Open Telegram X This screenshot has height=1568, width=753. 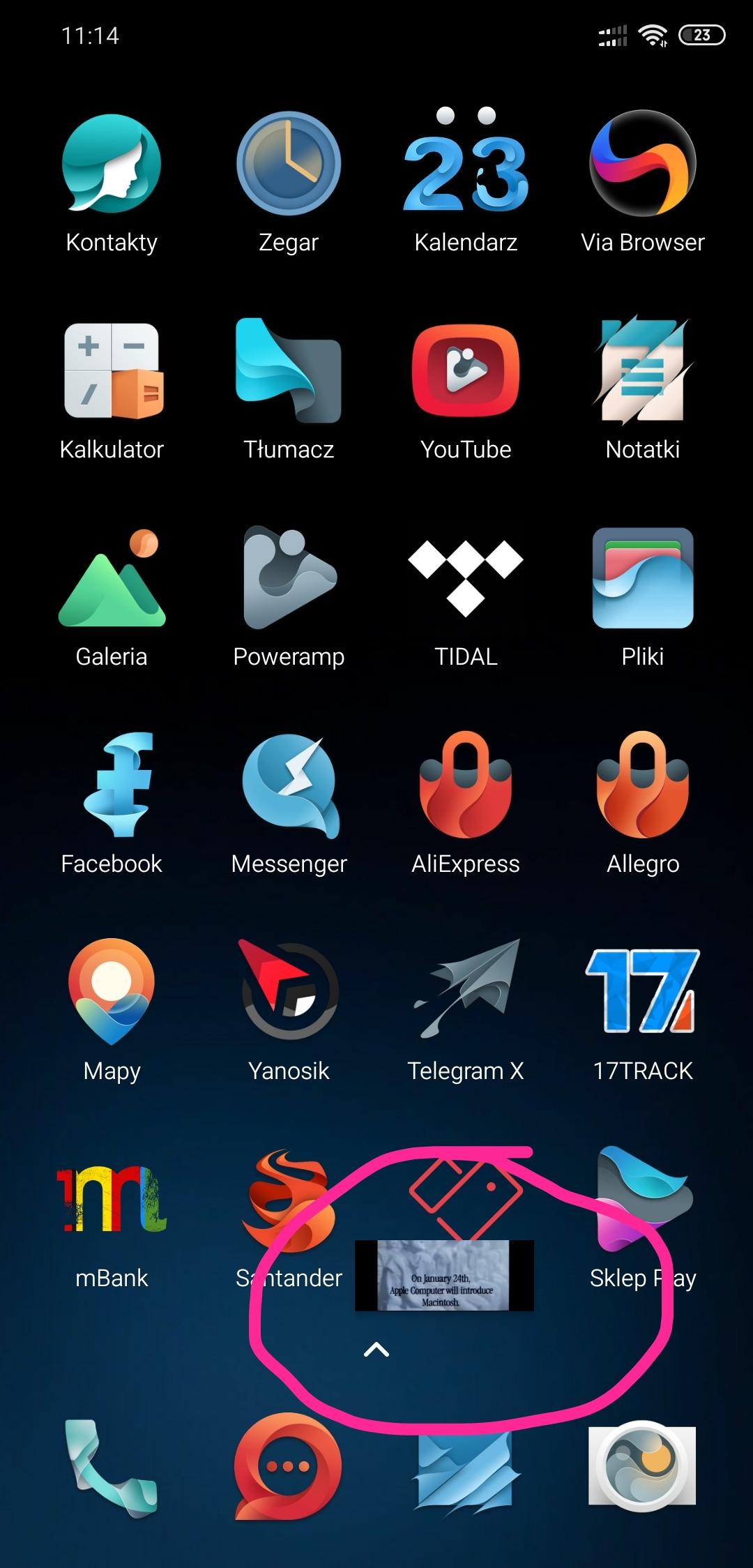coord(465,990)
